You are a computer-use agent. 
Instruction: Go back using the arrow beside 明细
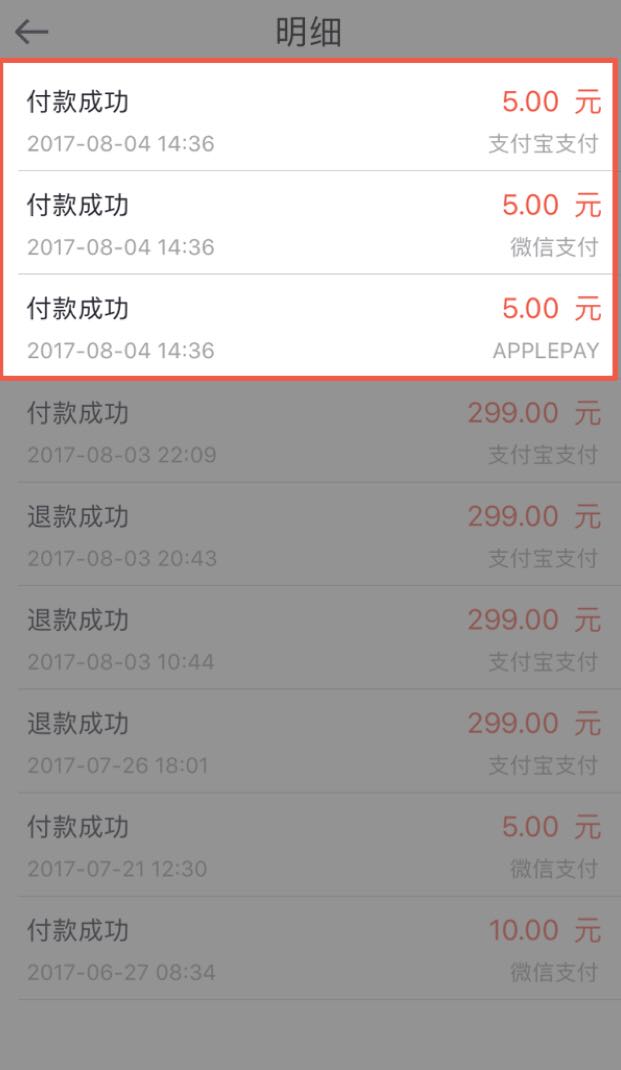(x=31, y=31)
